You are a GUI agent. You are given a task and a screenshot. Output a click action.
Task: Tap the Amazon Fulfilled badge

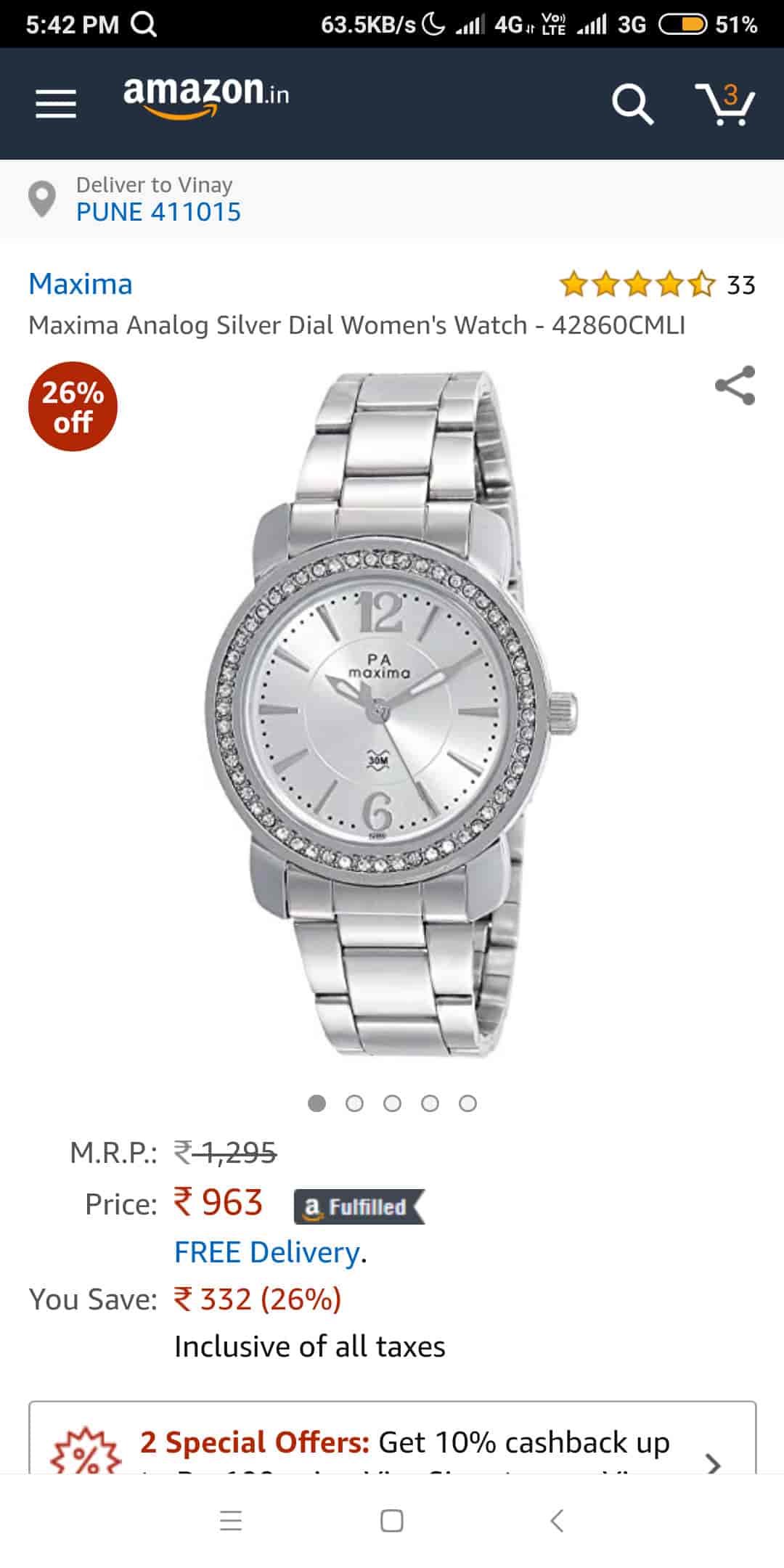(359, 1206)
